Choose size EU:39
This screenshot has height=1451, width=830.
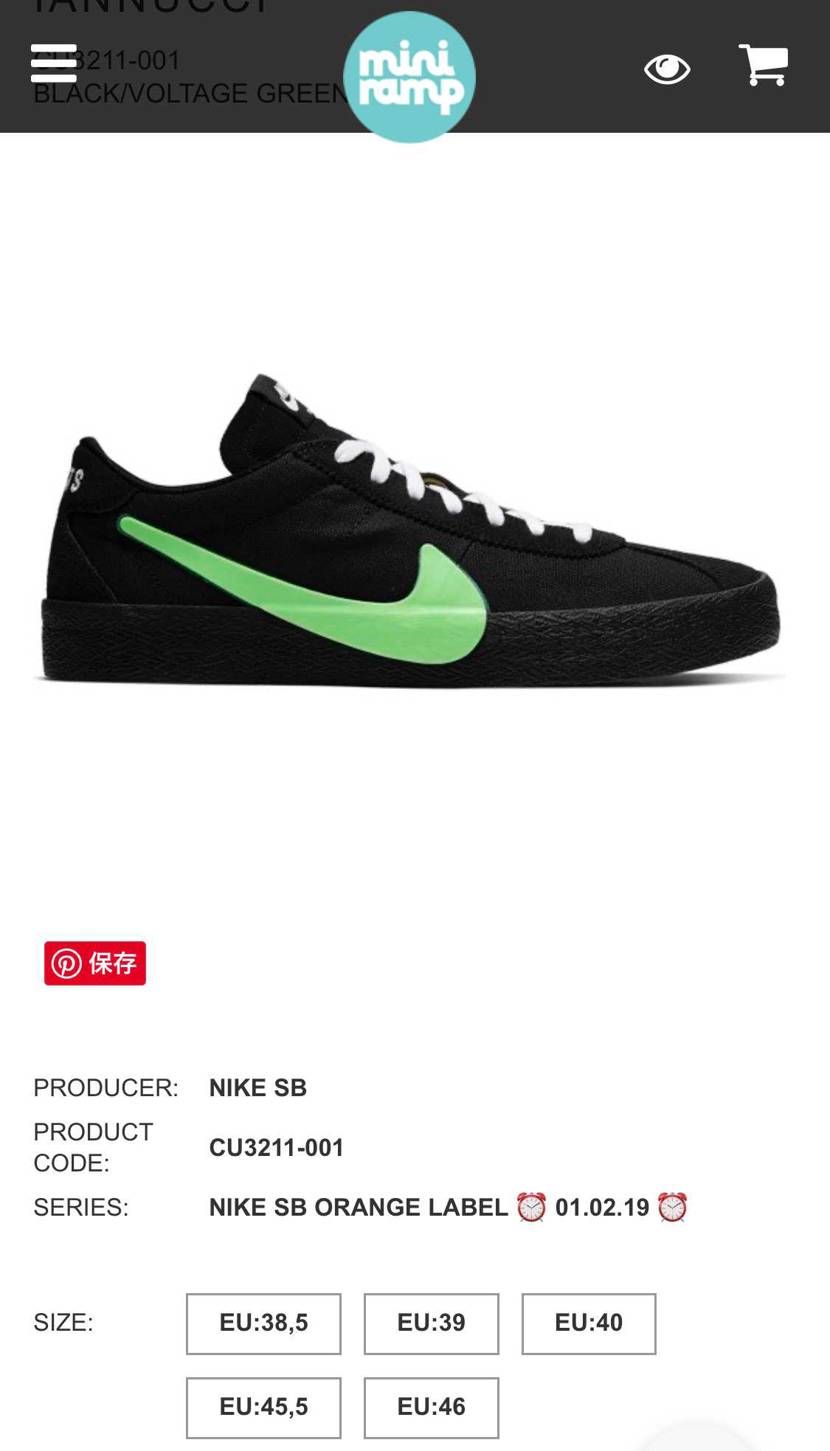[x=431, y=1323]
